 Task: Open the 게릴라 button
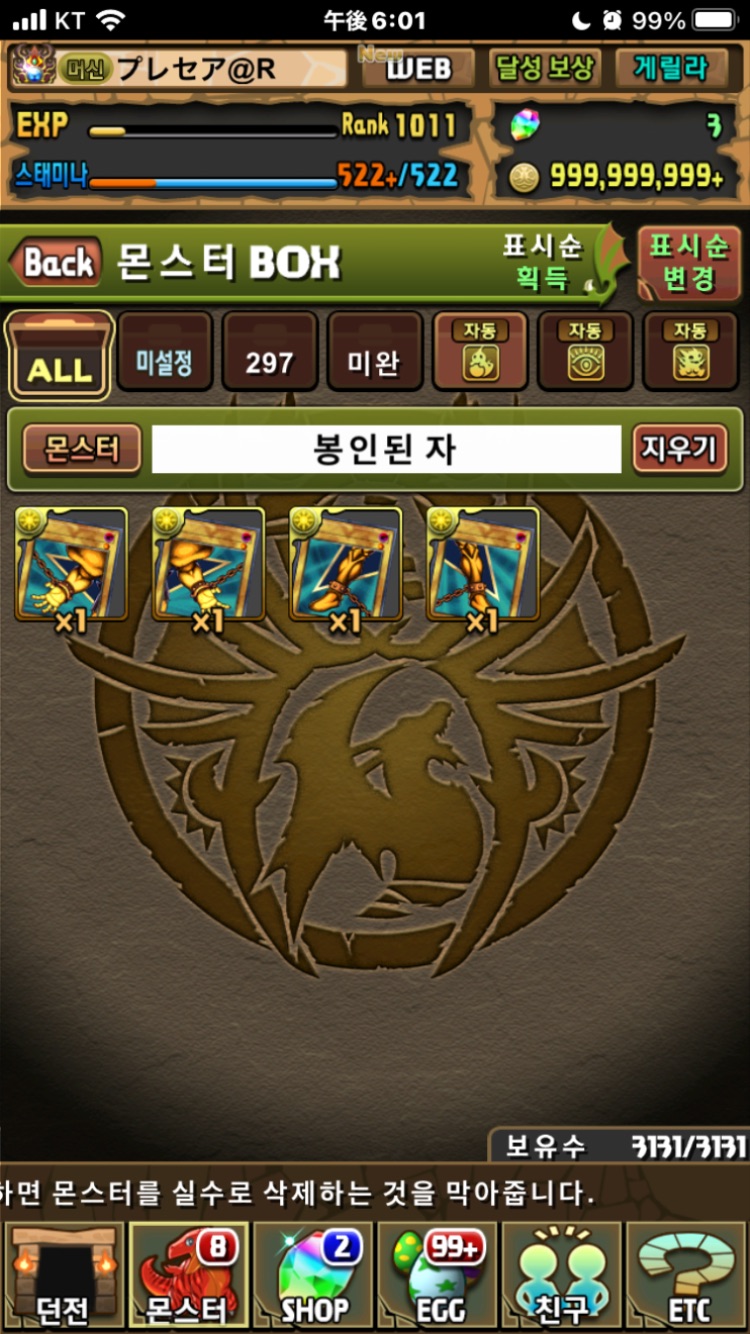(670, 67)
